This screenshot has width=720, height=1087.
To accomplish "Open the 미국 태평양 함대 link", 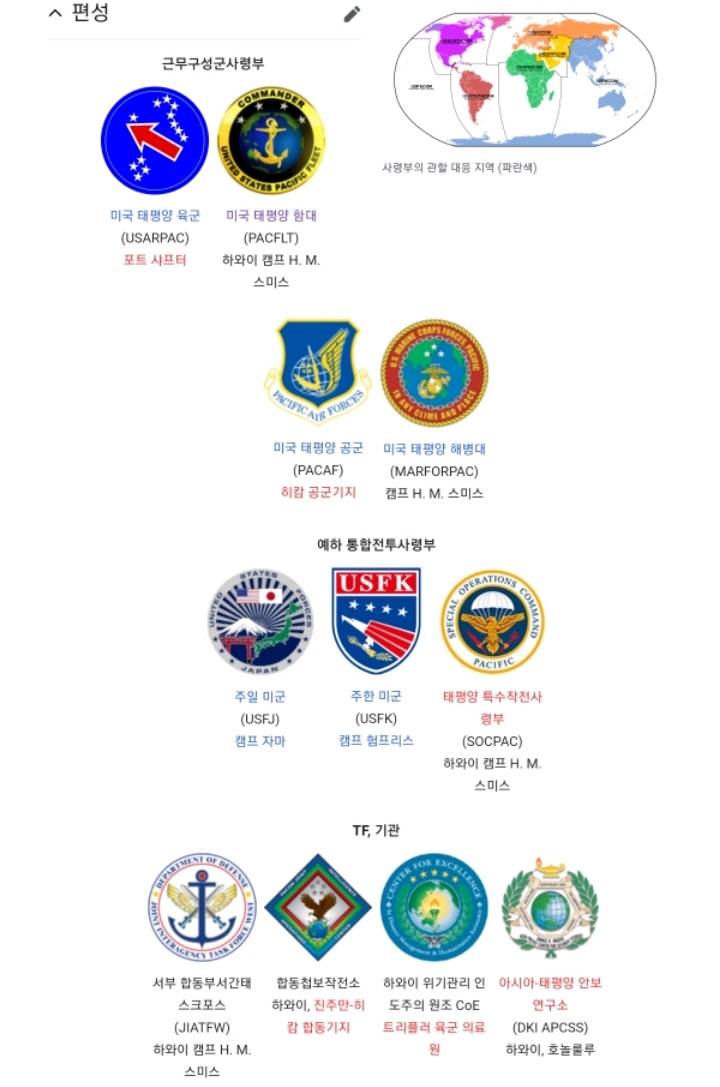I will click(x=271, y=215).
